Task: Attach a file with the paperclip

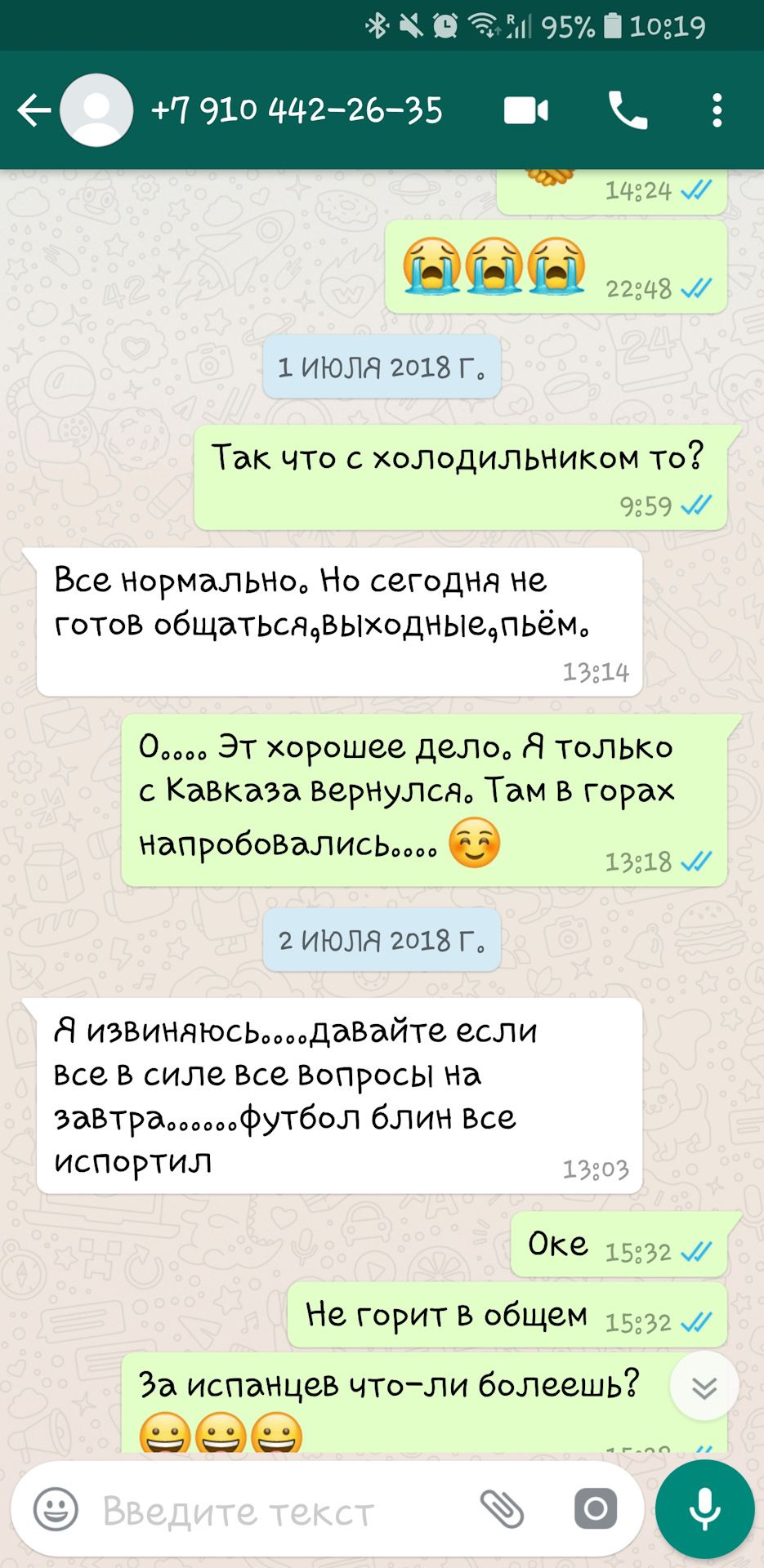Action: [x=501, y=1508]
